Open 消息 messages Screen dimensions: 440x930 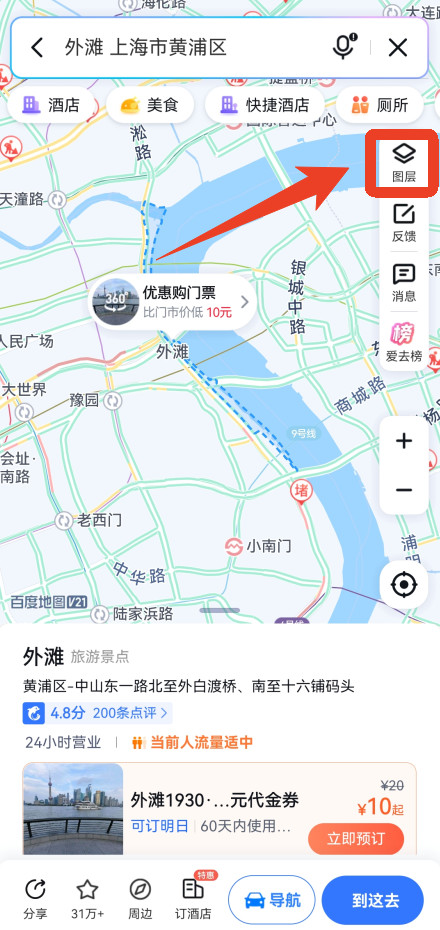[404, 283]
